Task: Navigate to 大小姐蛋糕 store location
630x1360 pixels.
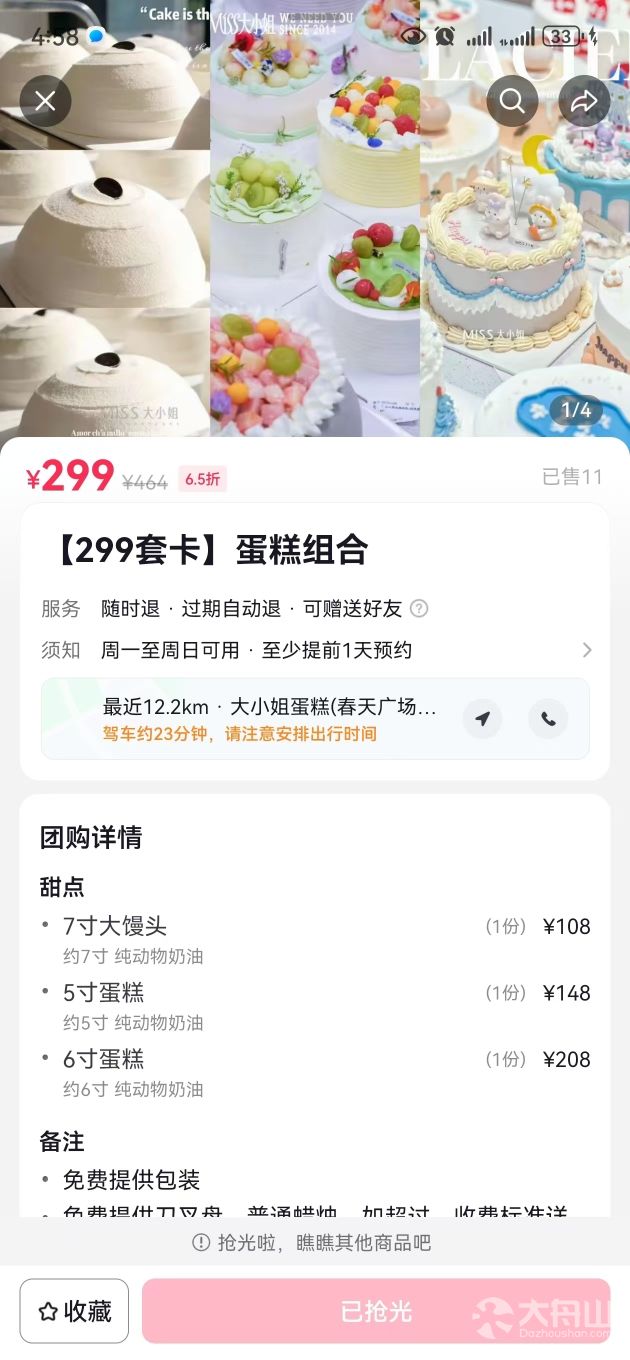Action: pos(482,719)
